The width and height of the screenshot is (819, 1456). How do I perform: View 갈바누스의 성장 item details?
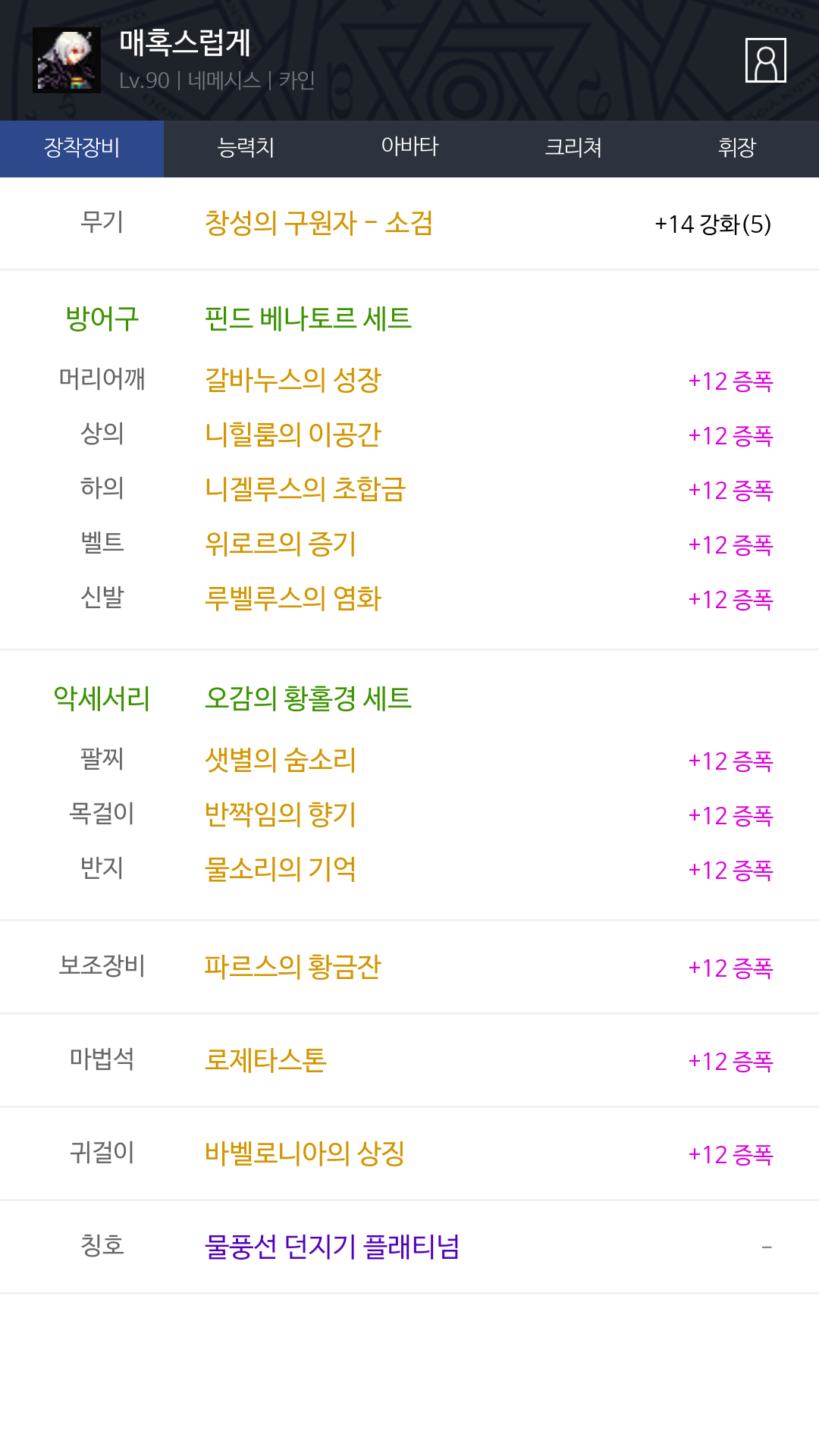tap(293, 380)
